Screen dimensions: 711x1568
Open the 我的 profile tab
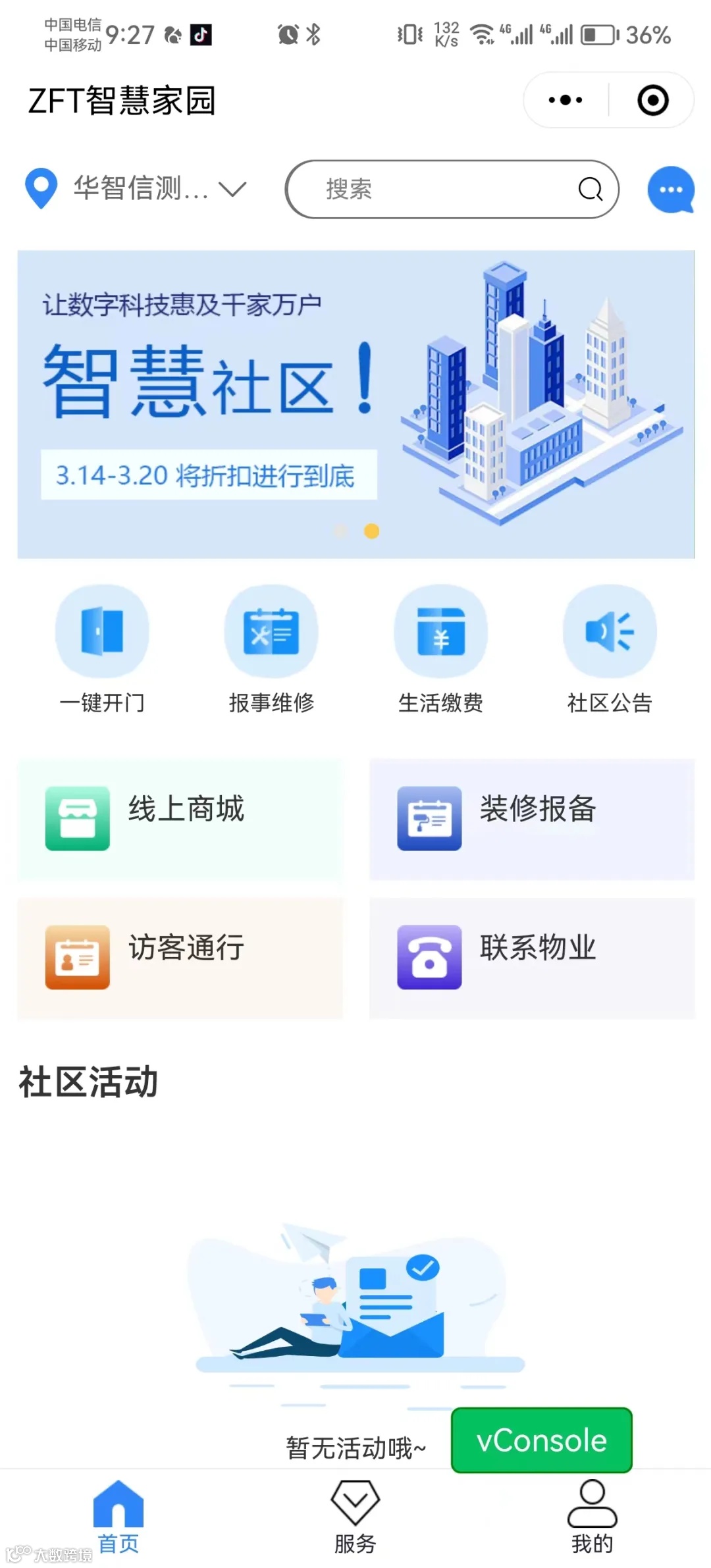coord(591,1521)
